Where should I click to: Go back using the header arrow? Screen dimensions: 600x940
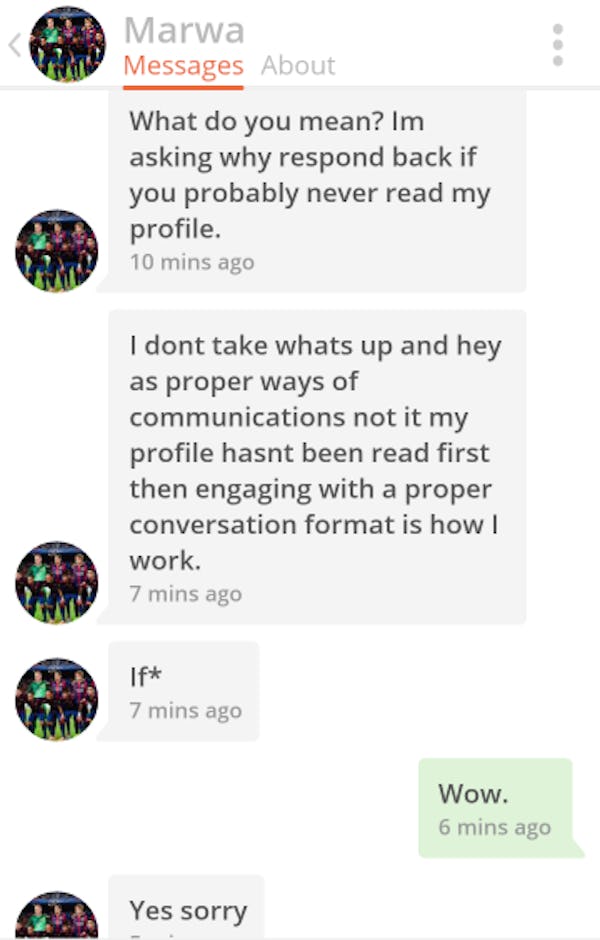pyautogui.click(x=15, y=45)
